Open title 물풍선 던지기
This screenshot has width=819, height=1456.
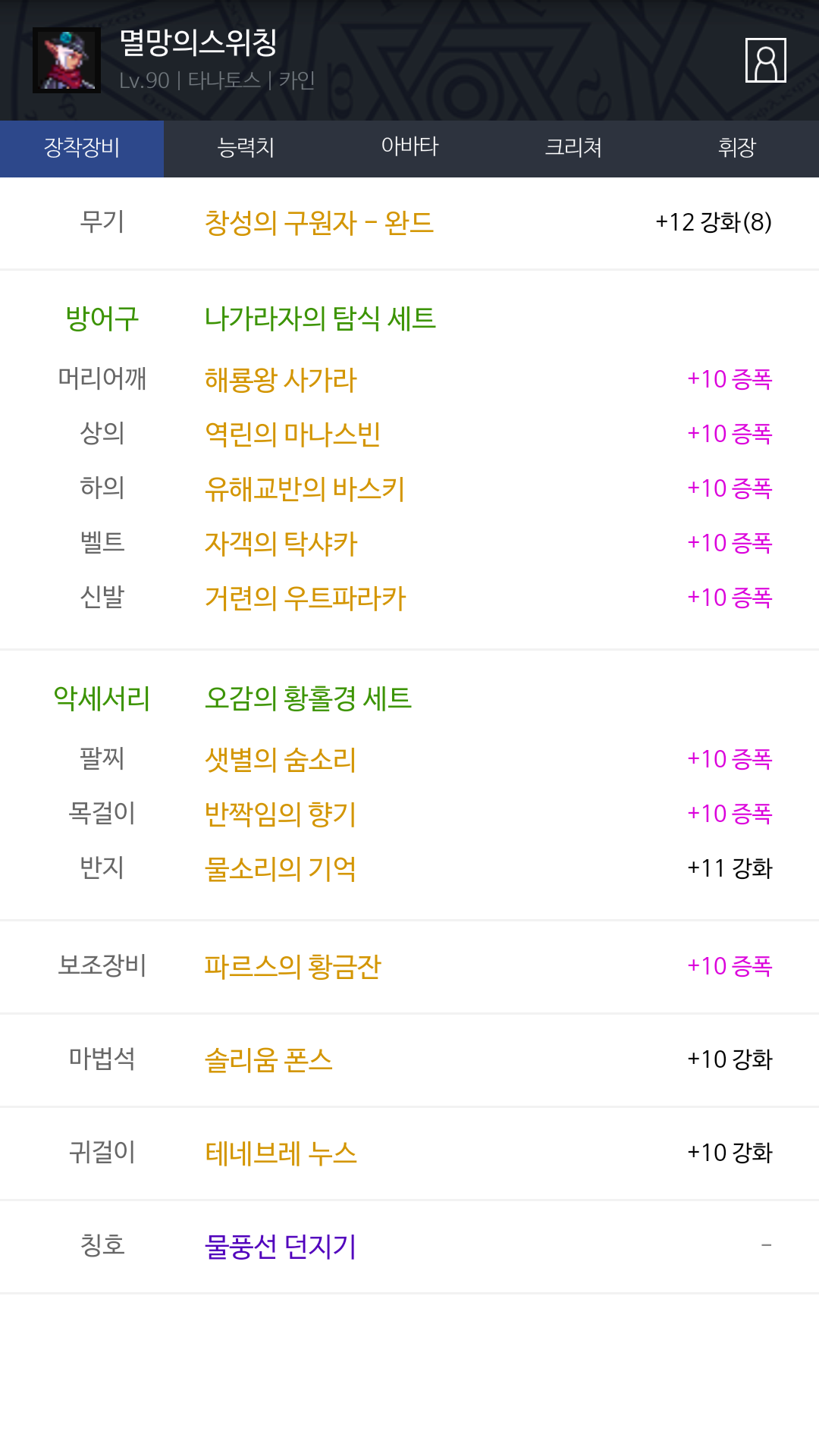click(281, 1247)
